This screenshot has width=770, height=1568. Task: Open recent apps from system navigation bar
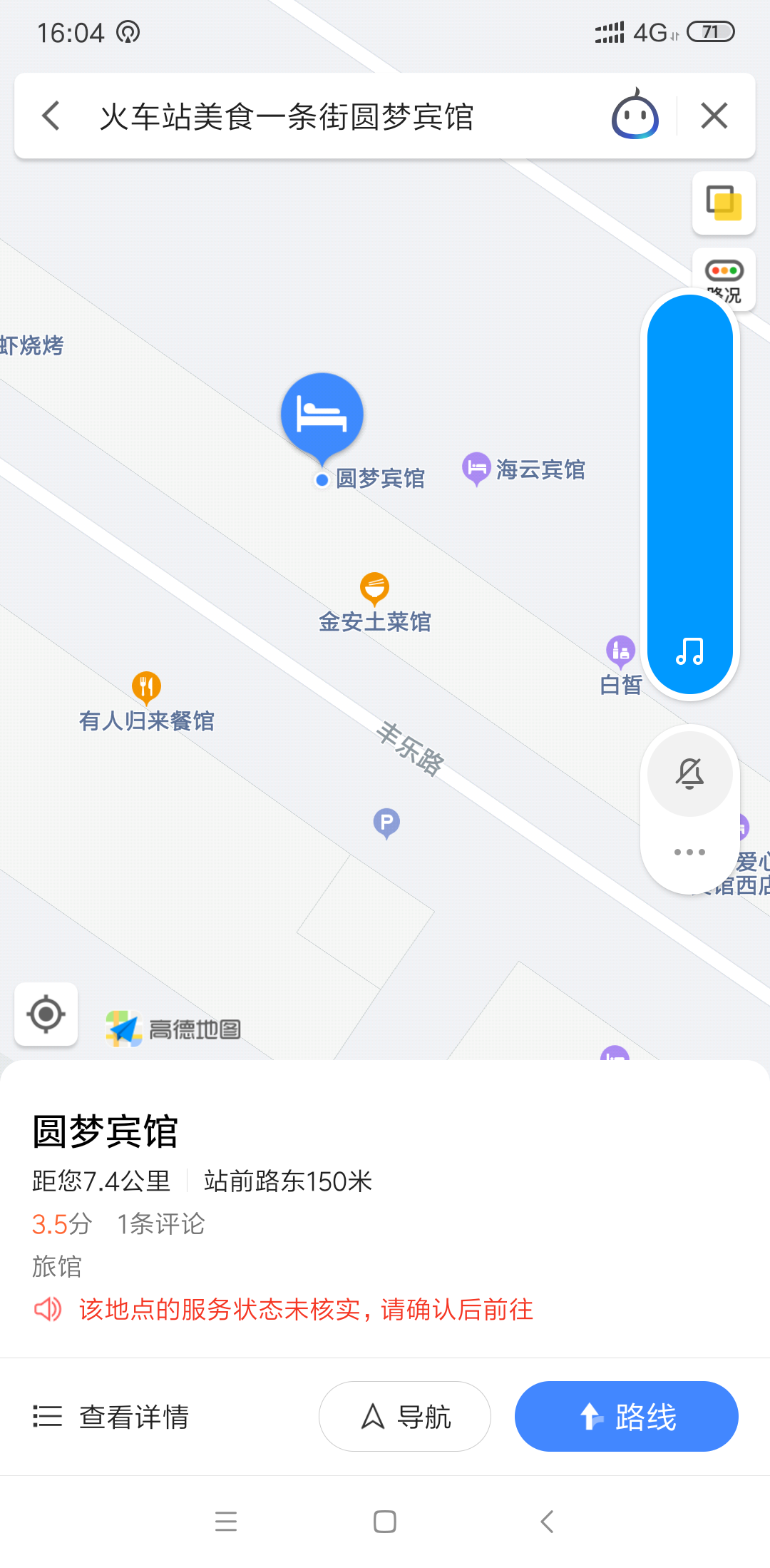[226, 1522]
